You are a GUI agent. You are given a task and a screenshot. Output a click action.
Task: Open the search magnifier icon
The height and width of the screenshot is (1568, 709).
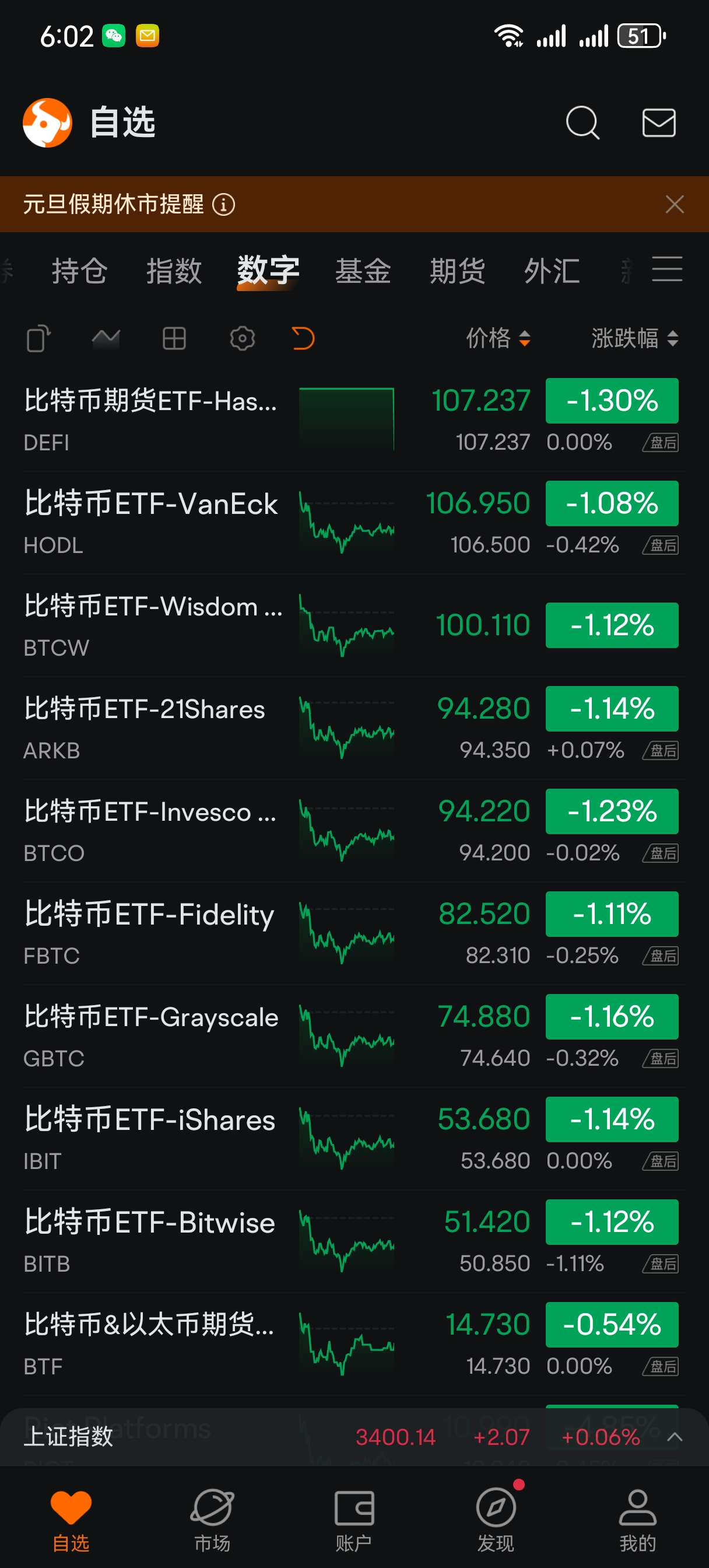pos(582,123)
